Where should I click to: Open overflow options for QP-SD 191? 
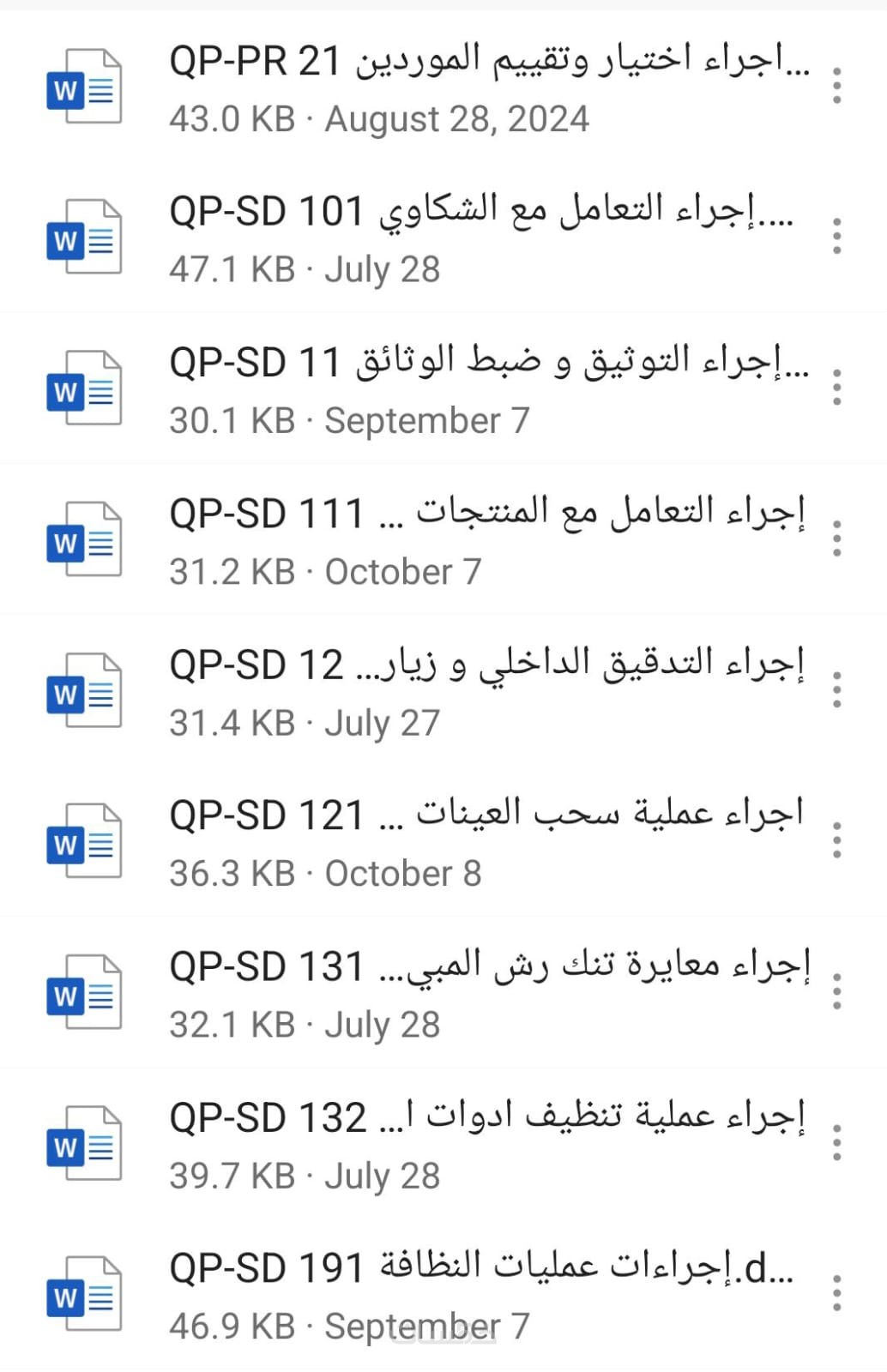pyautogui.click(x=836, y=1294)
